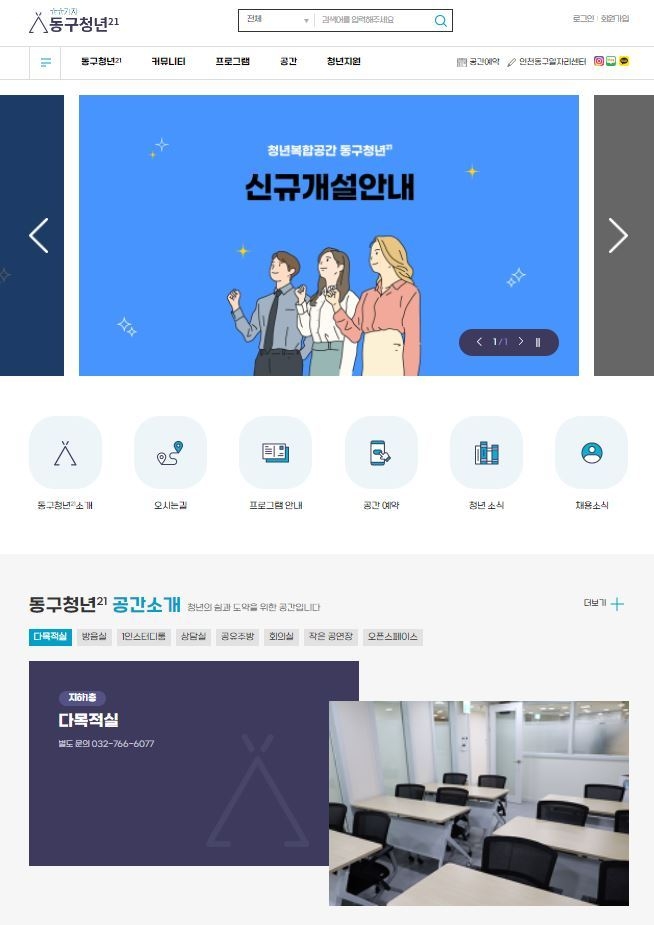Image resolution: width=654 pixels, height=925 pixels.
Task: Open the 커뮤니티 menu
Action: 168,62
